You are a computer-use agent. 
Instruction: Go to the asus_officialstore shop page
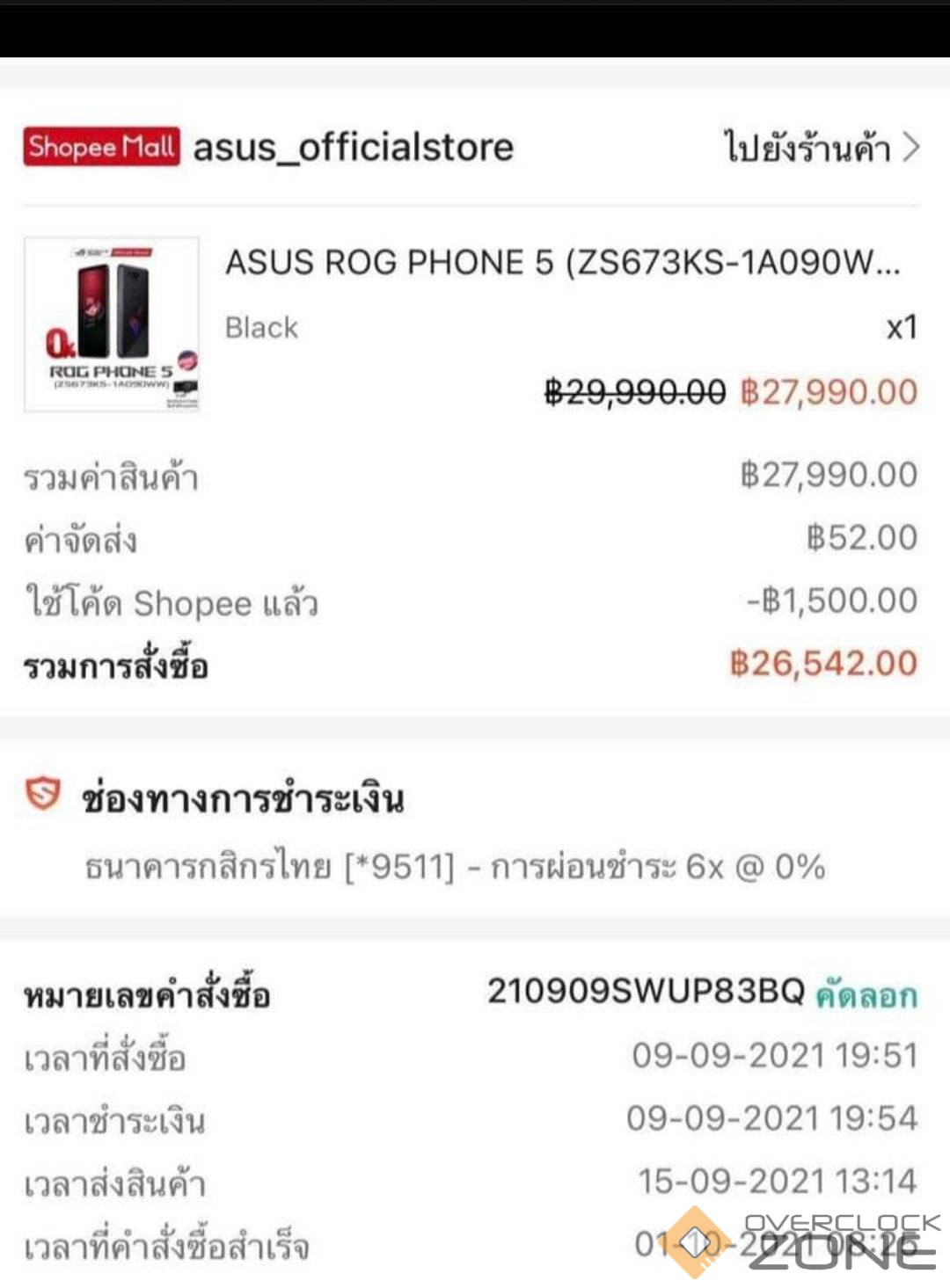point(820,148)
